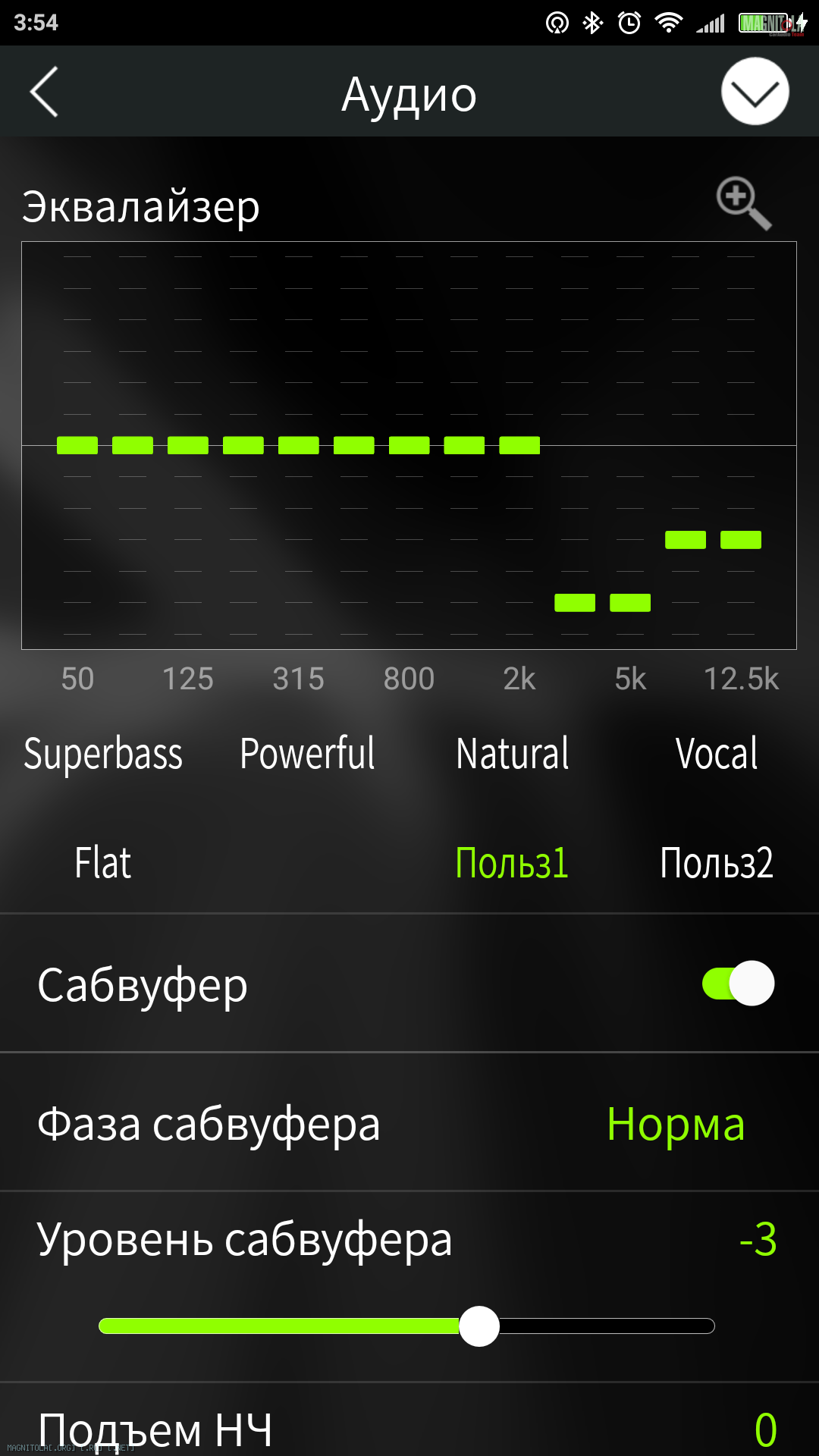Set the equalizer to Flat
The height and width of the screenshot is (1456, 819).
(103, 863)
